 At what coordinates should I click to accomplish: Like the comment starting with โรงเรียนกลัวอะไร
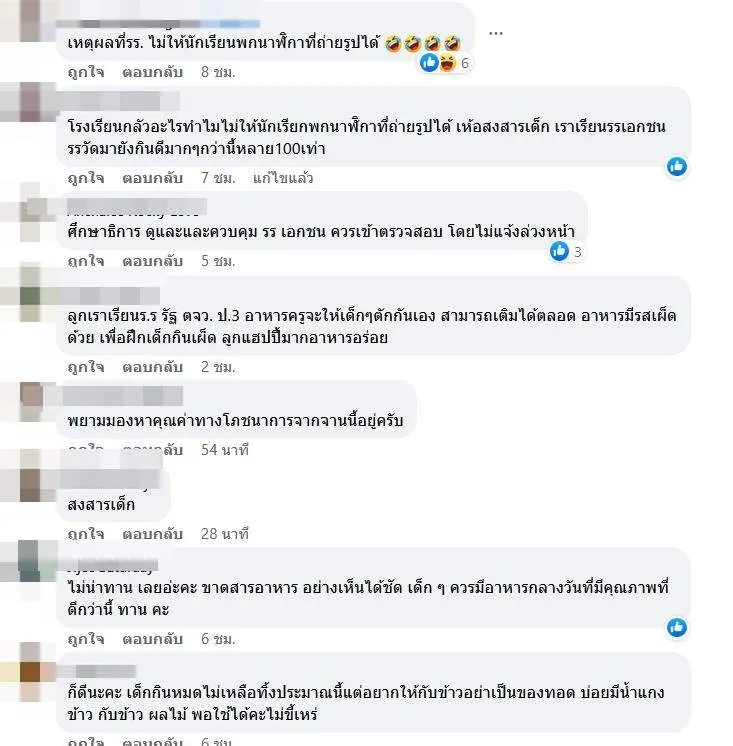click(x=85, y=178)
